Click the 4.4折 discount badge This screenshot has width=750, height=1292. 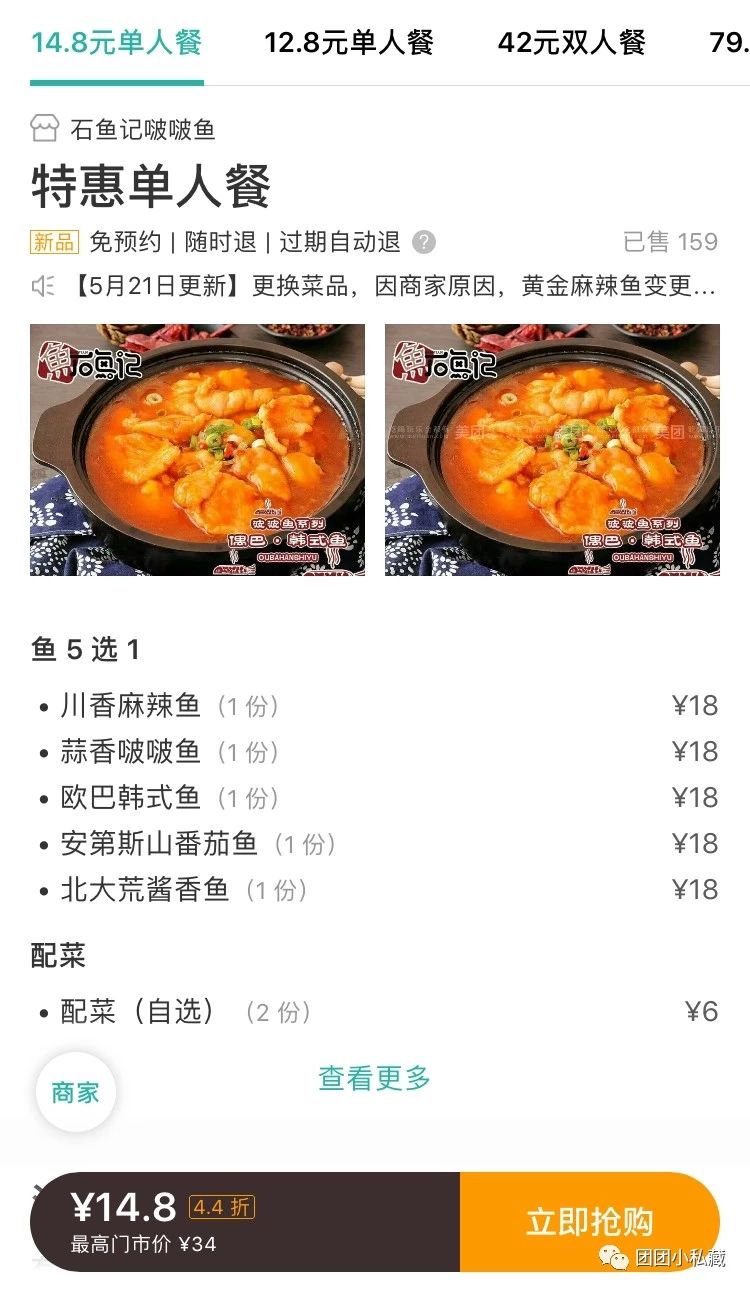point(225,1208)
